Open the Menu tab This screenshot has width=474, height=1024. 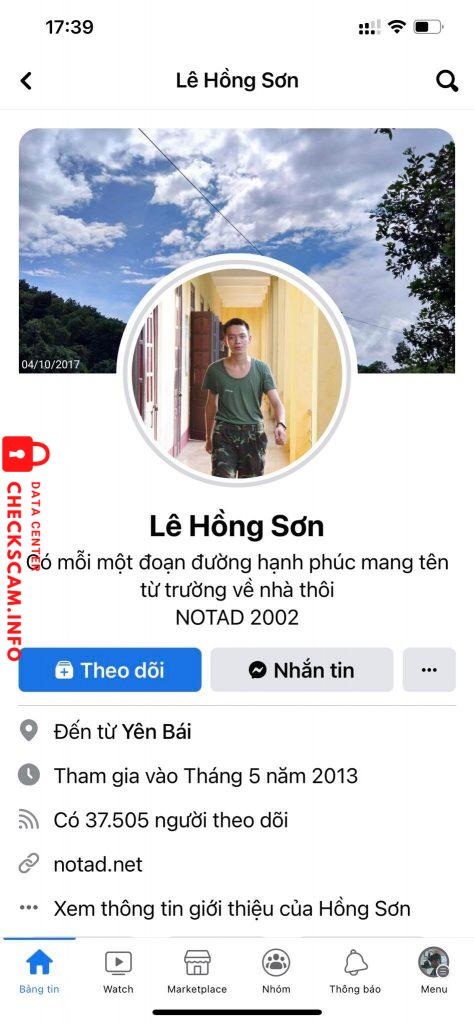click(434, 970)
